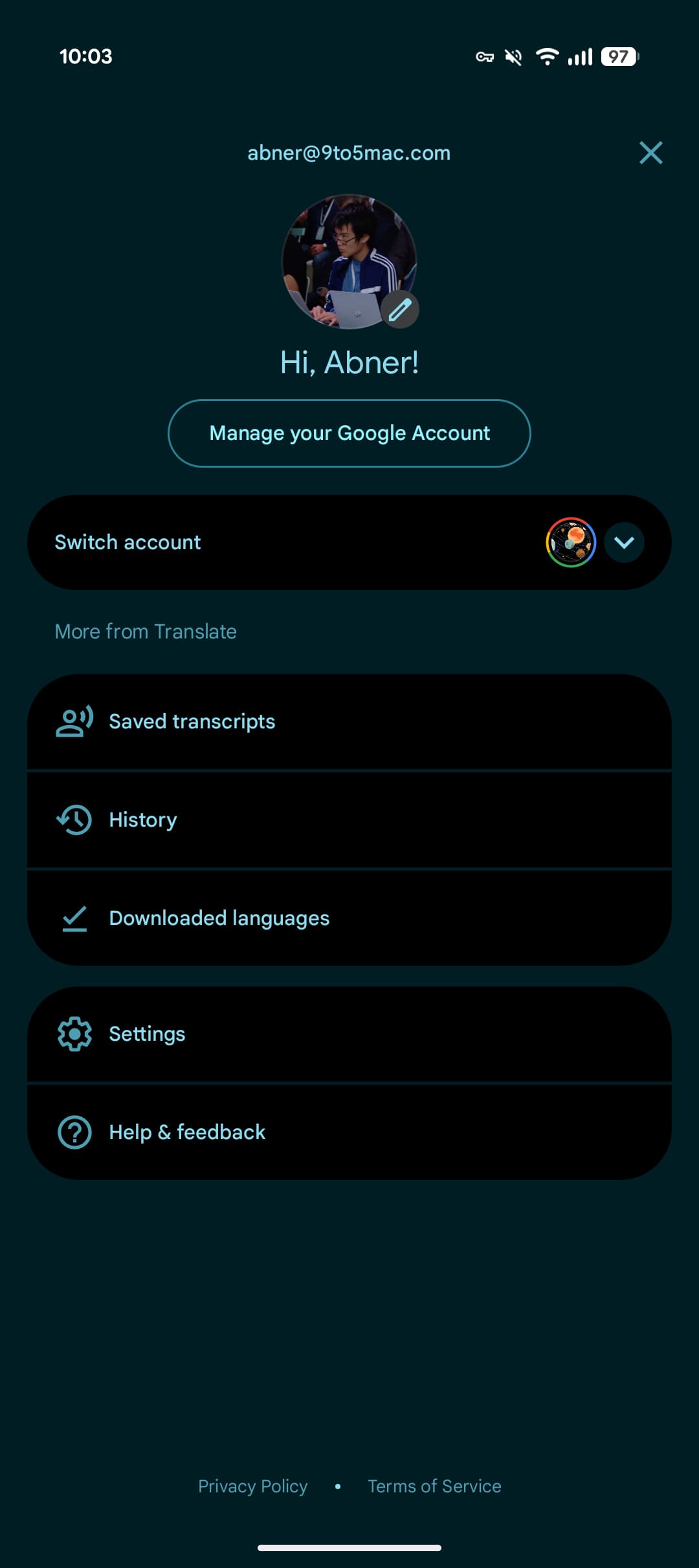Select the other account avatar
699x1568 pixels.
click(570, 542)
